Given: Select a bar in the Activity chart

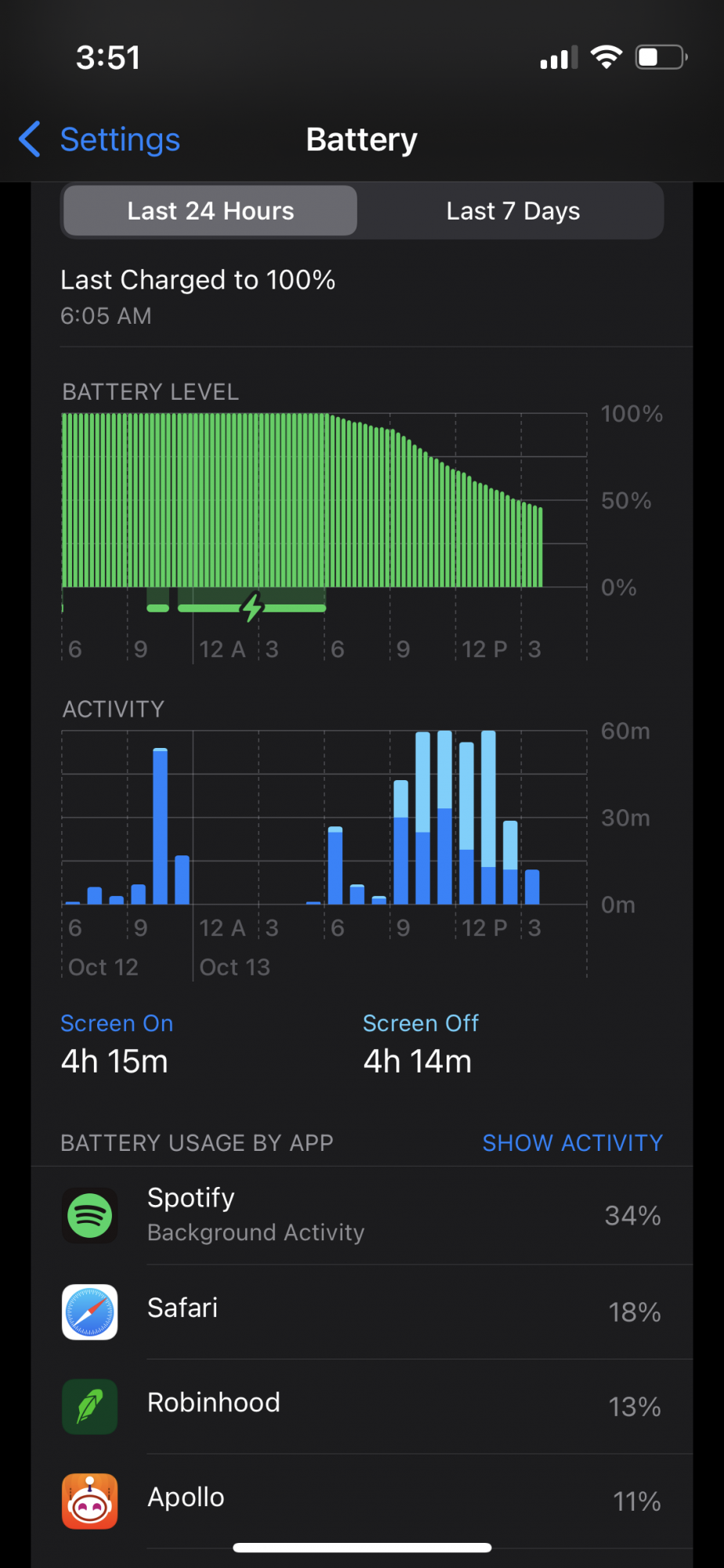Looking at the screenshot, I should tap(445, 819).
